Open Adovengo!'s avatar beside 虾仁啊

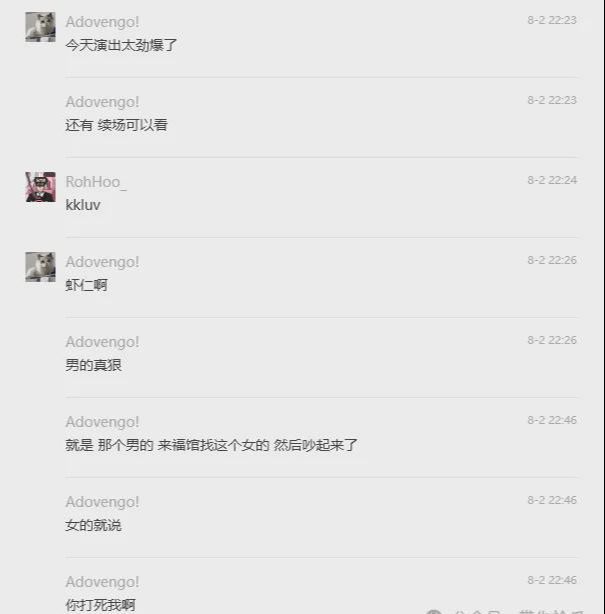[x=40, y=267]
